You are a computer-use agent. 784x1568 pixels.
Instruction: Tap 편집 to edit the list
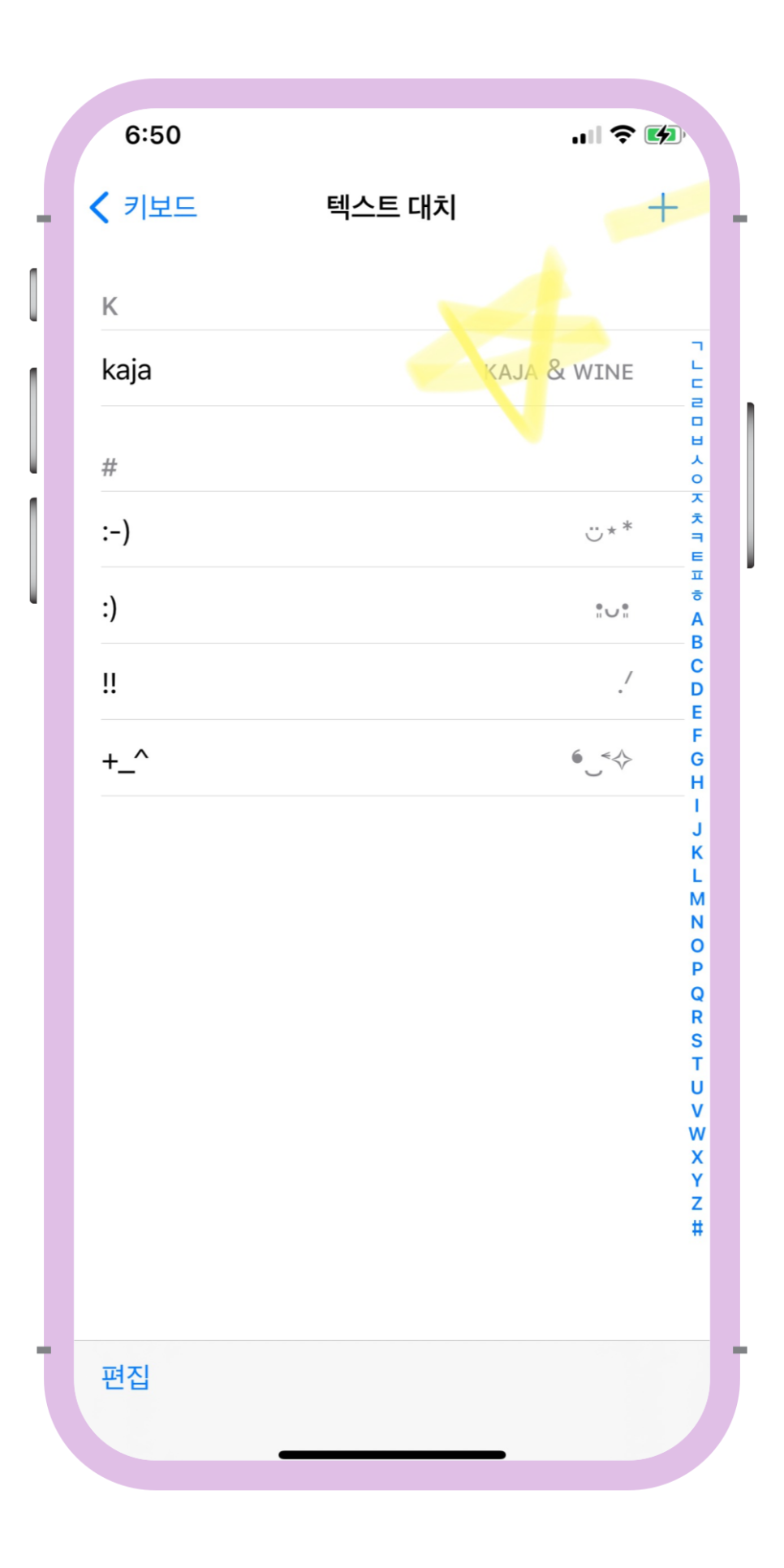pos(126,1376)
